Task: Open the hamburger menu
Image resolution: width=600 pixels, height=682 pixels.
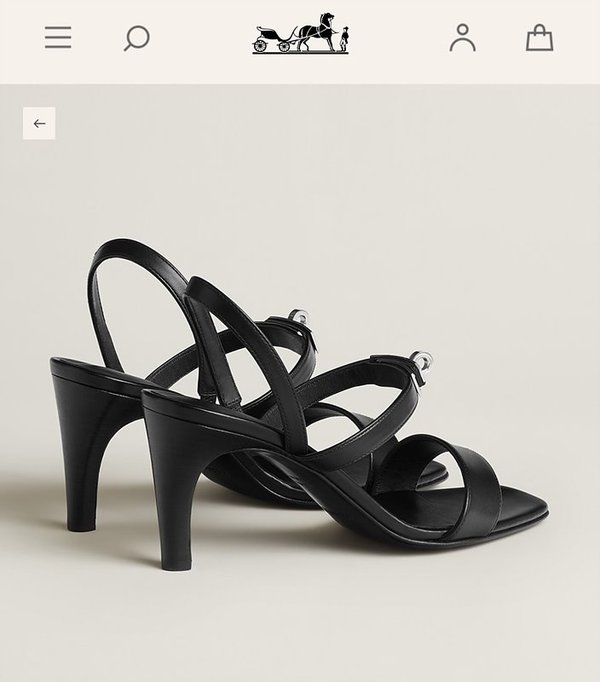Action: click(58, 38)
